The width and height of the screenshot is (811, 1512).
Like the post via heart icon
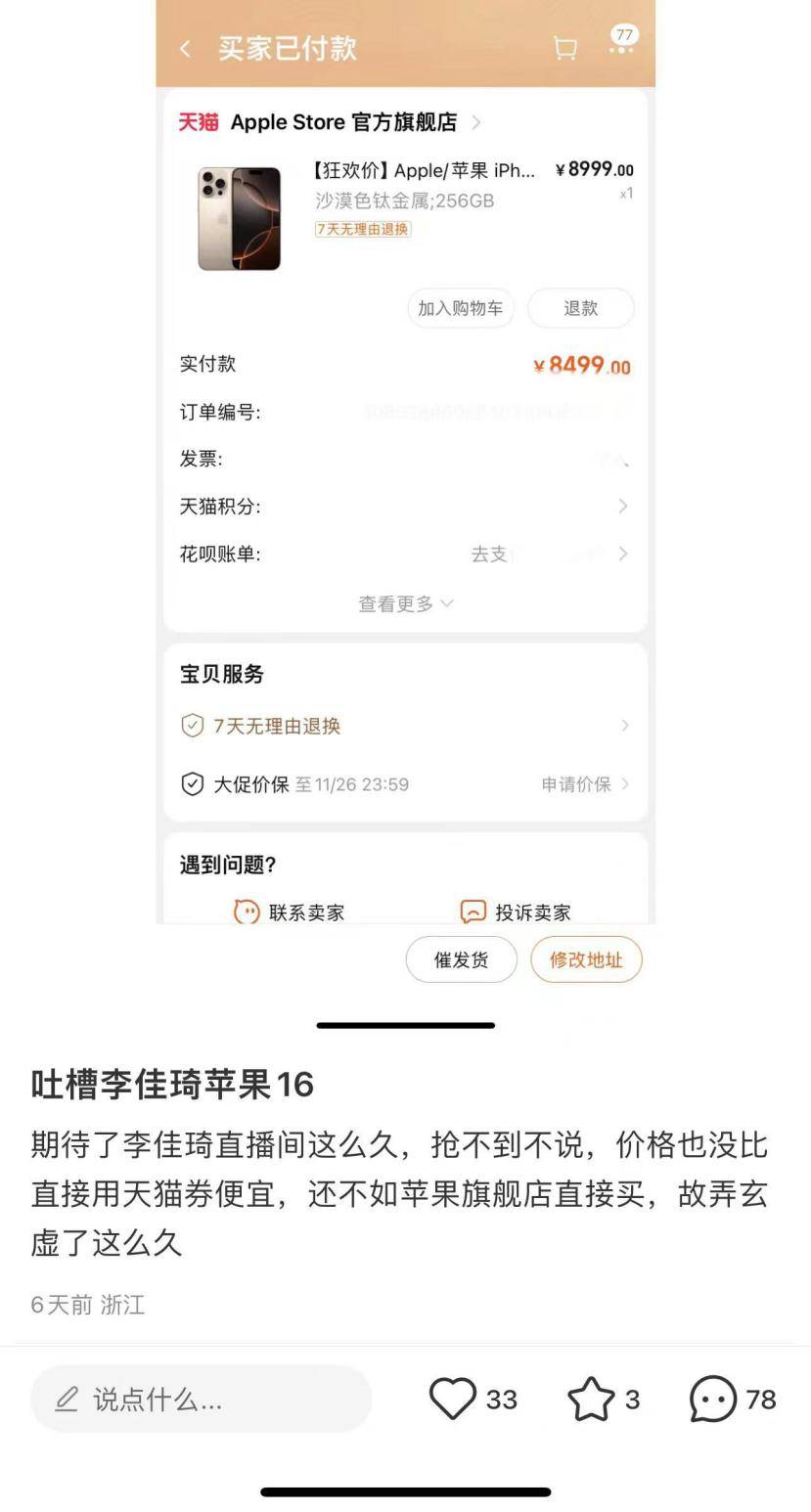pyautogui.click(x=455, y=1399)
